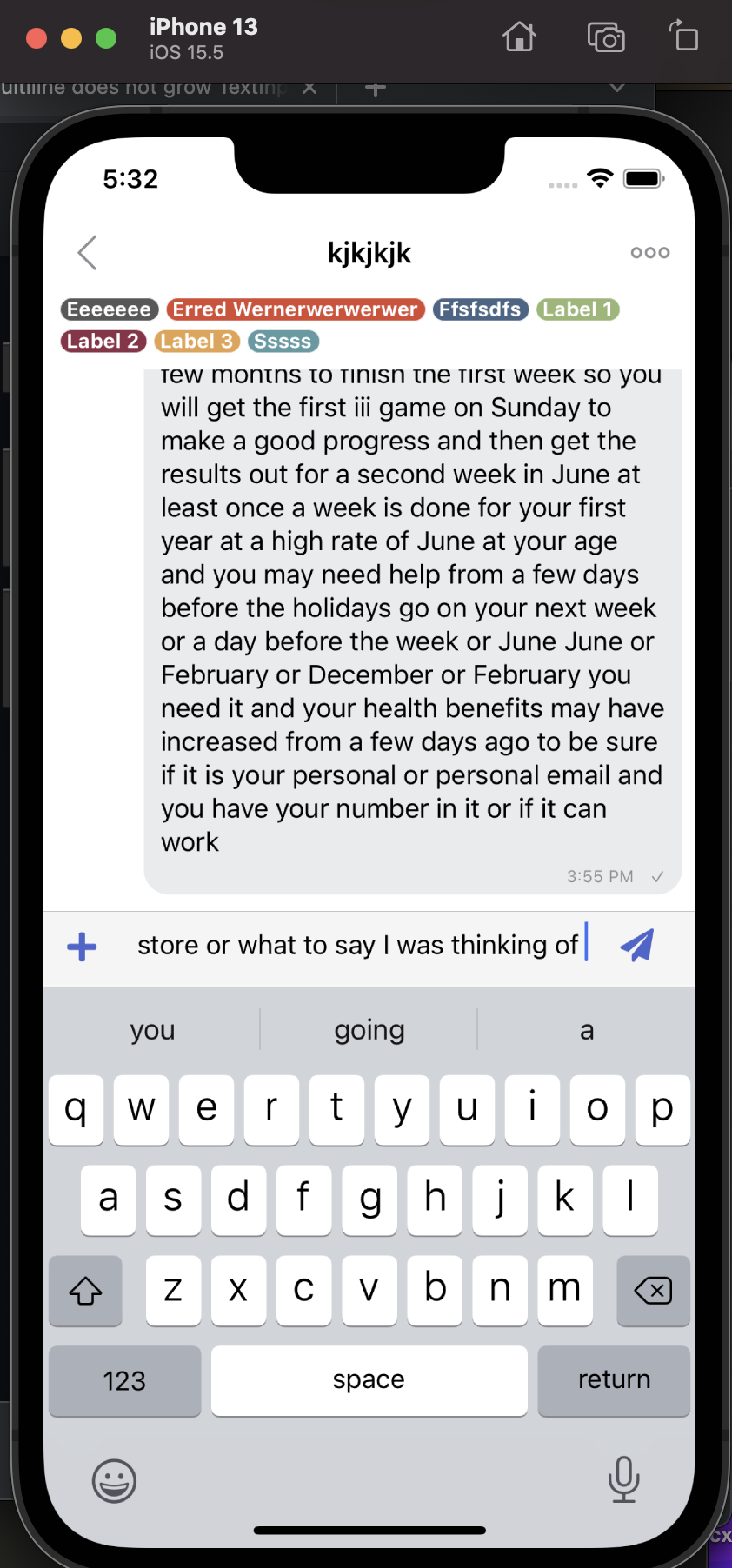Start dictation with the microphone

623,1479
